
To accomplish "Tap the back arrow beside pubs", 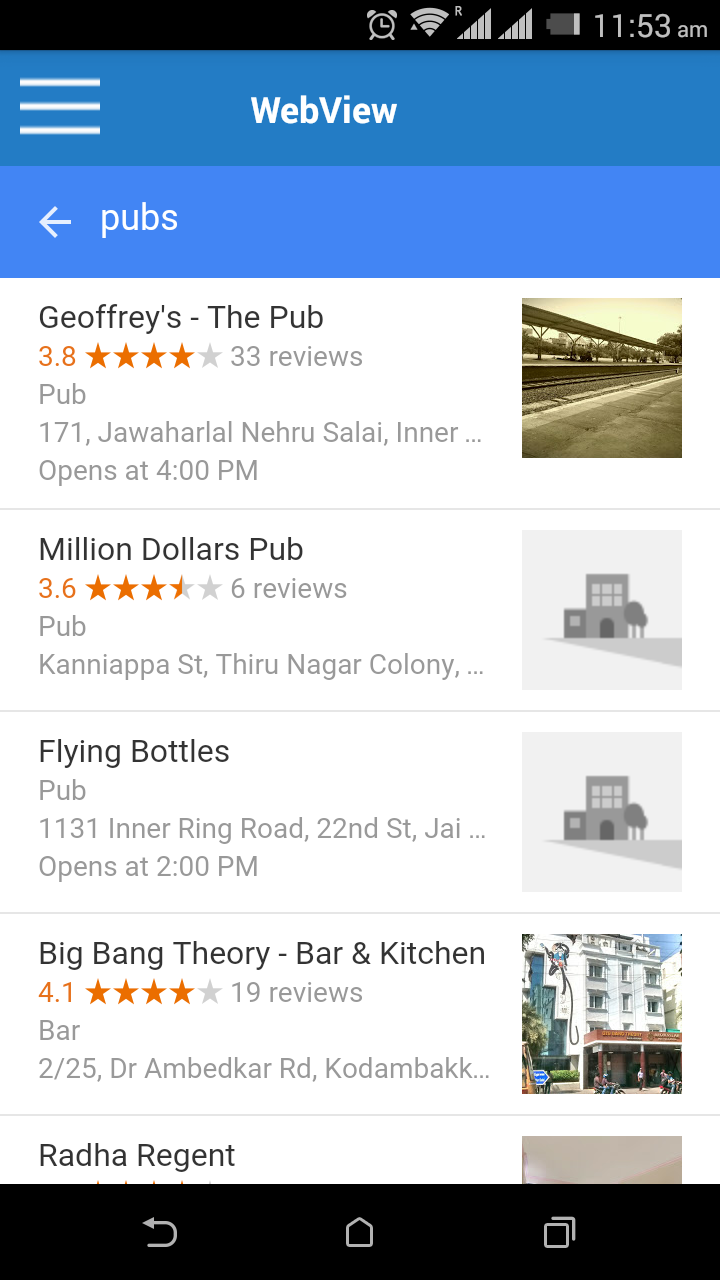I will 55,221.
